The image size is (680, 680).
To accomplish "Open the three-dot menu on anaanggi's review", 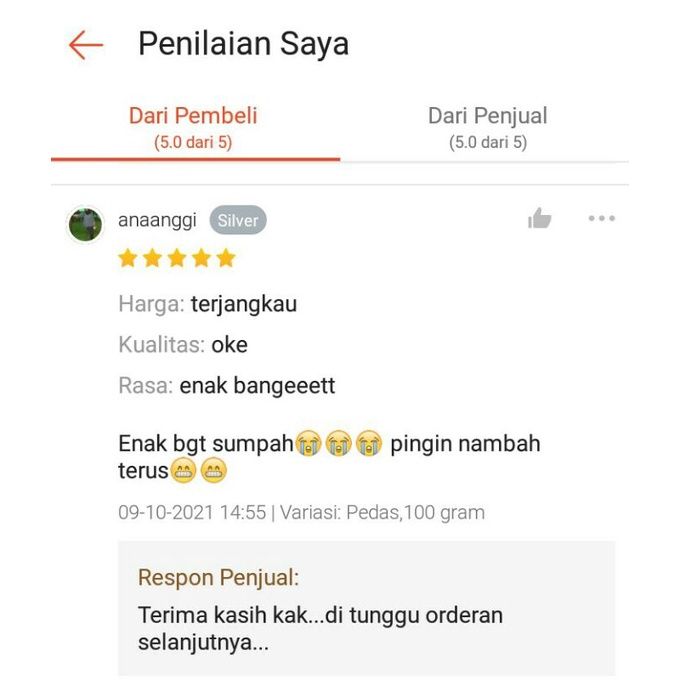I will point(601,219).
